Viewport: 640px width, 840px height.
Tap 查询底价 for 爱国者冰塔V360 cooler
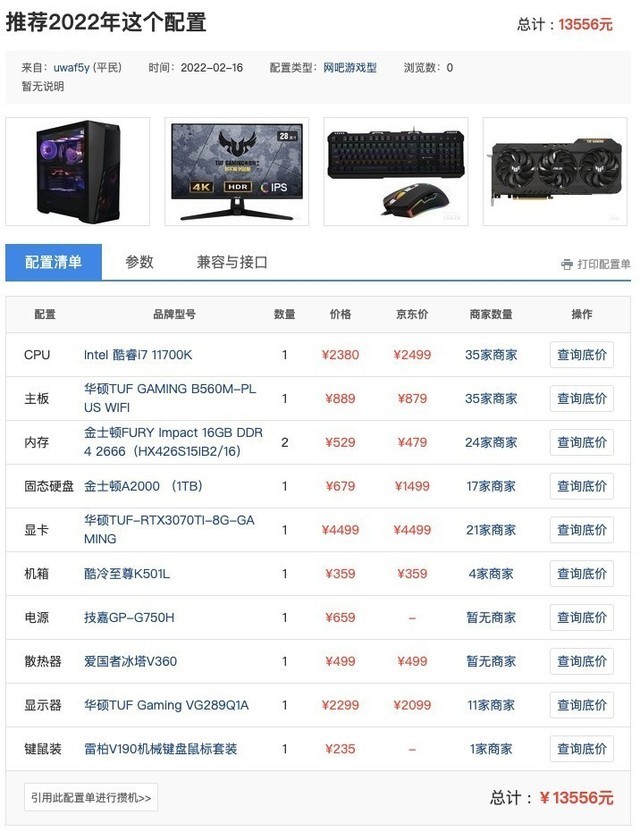(x=581, y=661)
